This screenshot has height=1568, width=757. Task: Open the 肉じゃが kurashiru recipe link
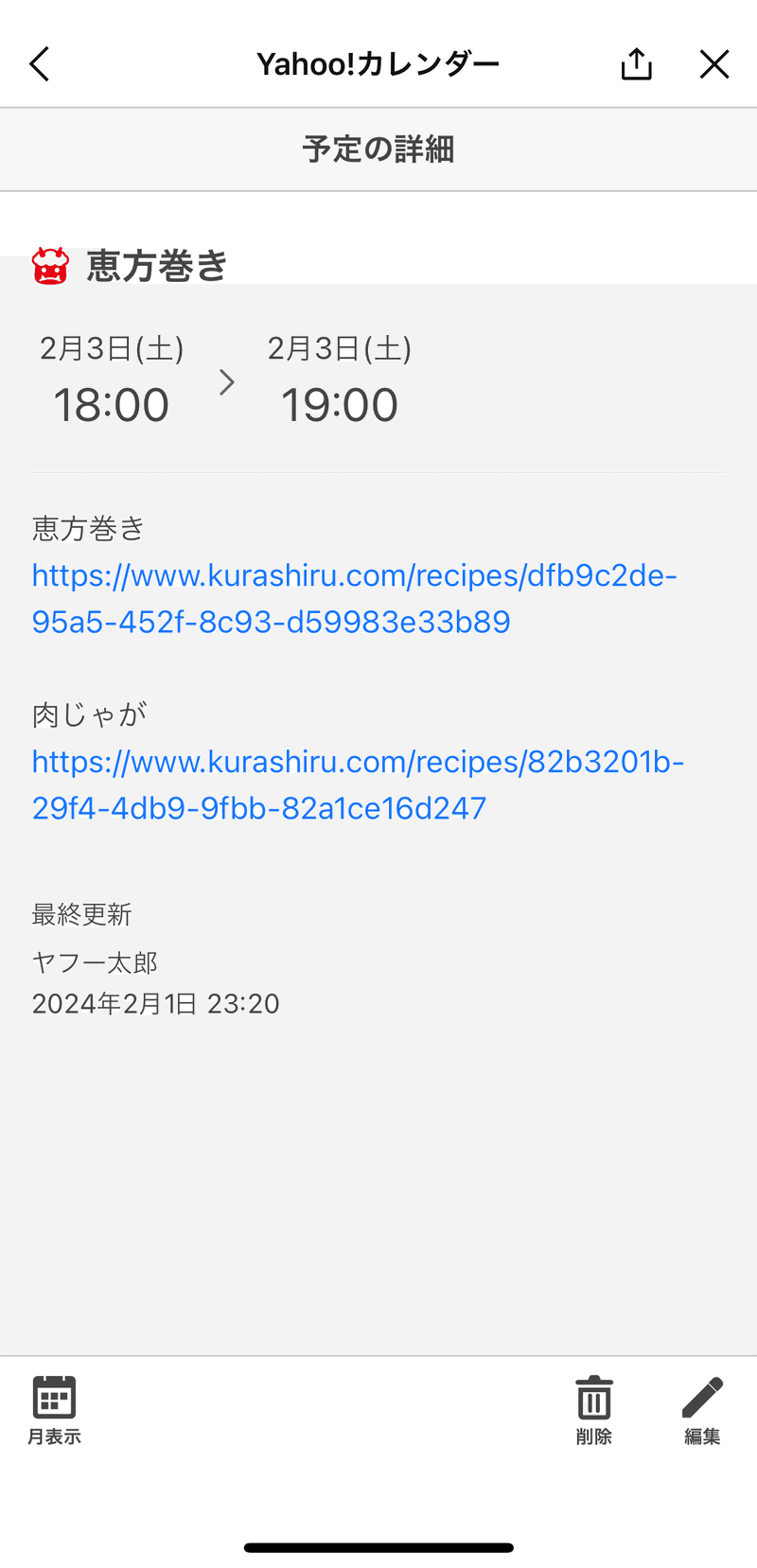pos(355,784)
